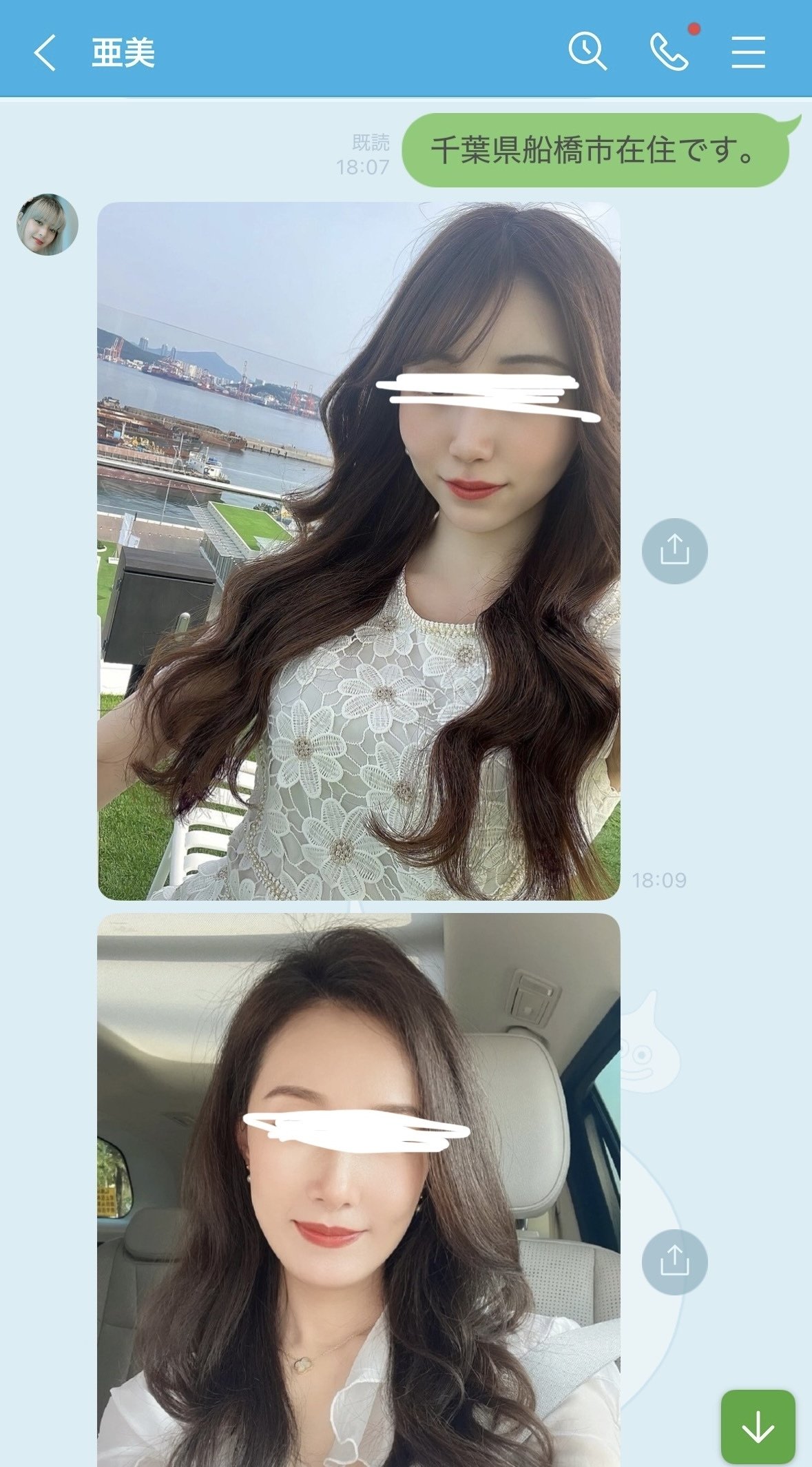Open chat search icon
The height and width of the screenshot is (1467, 812).
(587, 52)
